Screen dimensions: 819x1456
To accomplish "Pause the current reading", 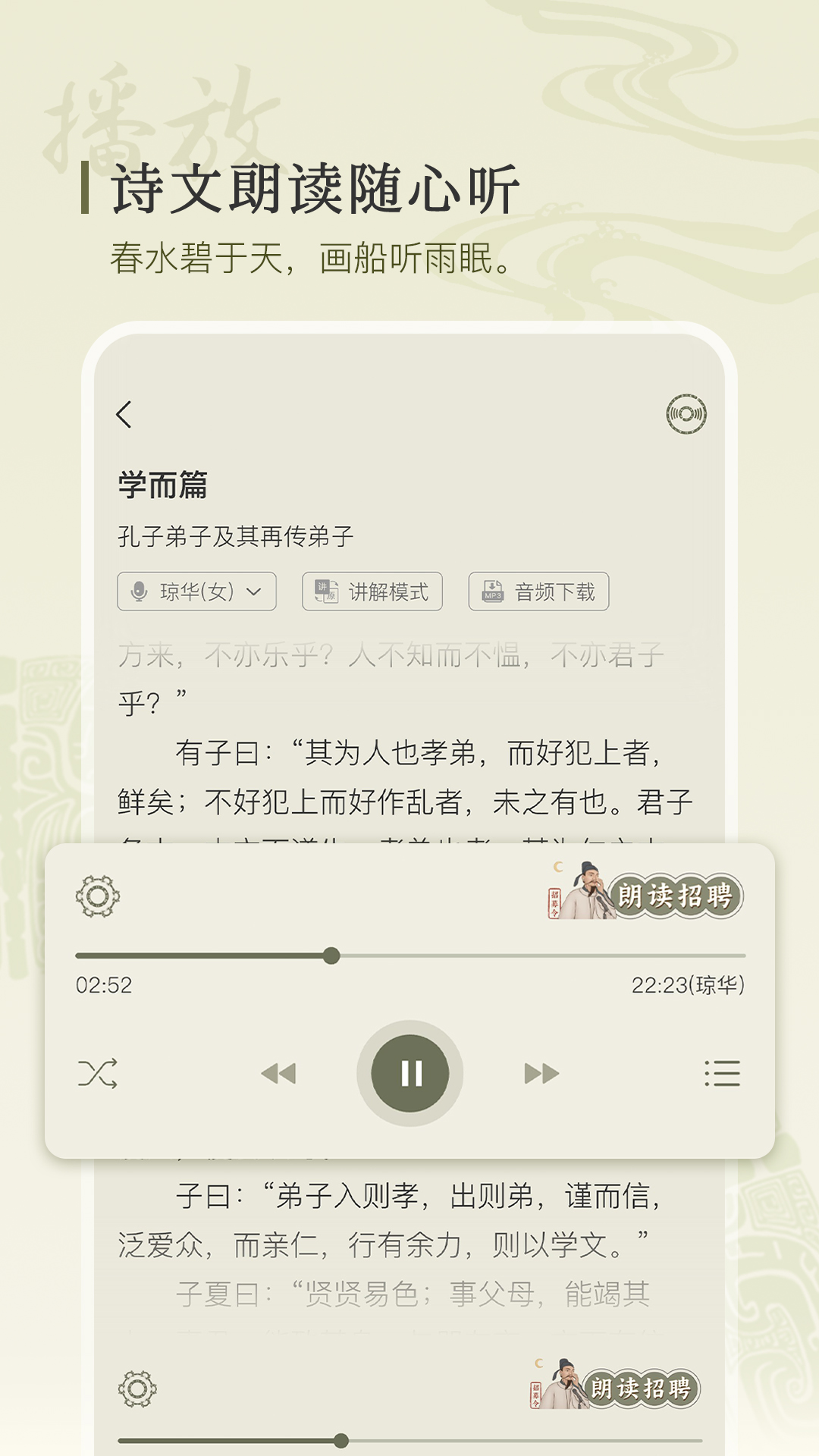I will (x=409, y=1072).
